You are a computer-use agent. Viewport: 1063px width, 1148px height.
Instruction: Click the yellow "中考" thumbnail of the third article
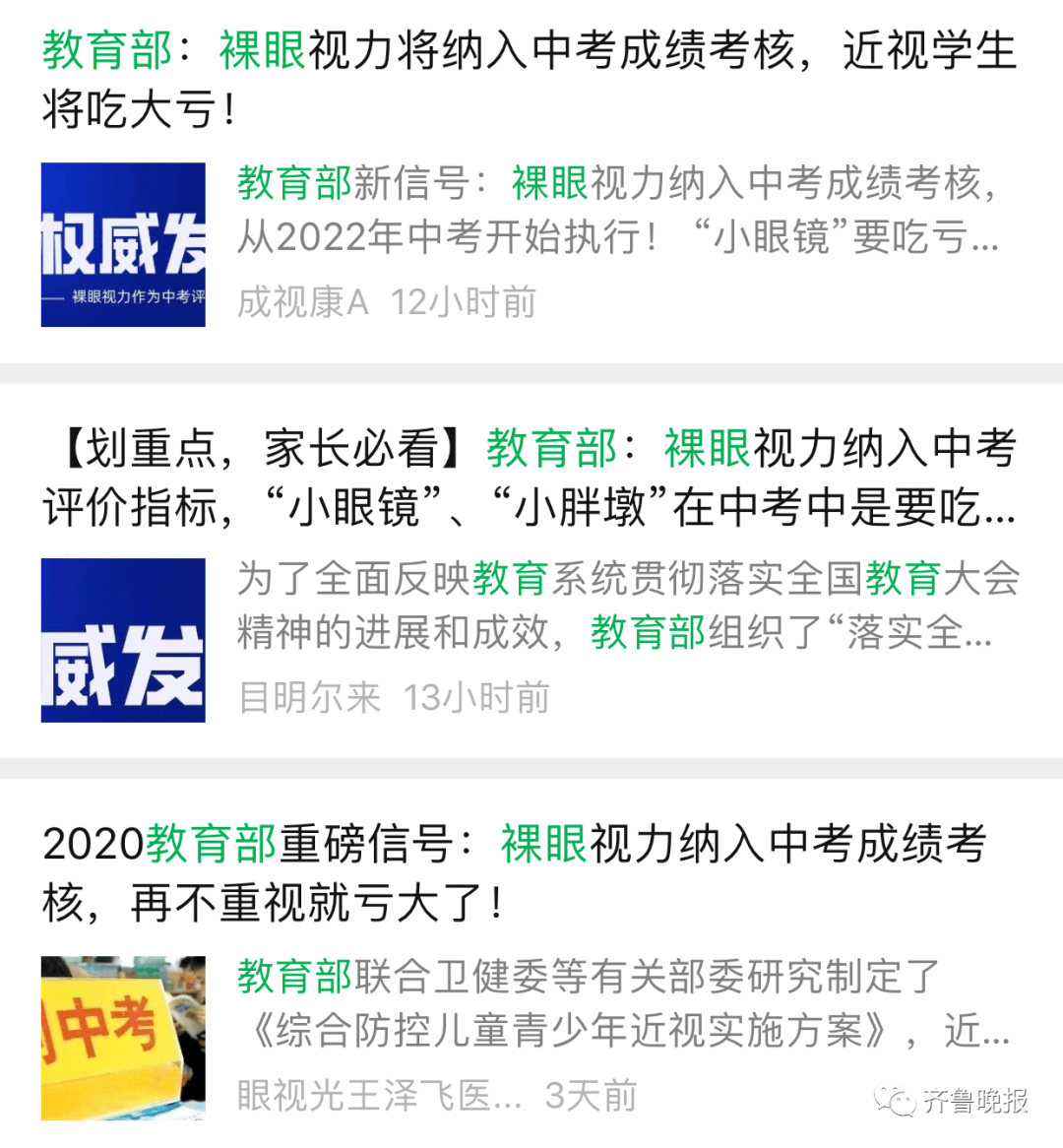(x=122, y=1039)
